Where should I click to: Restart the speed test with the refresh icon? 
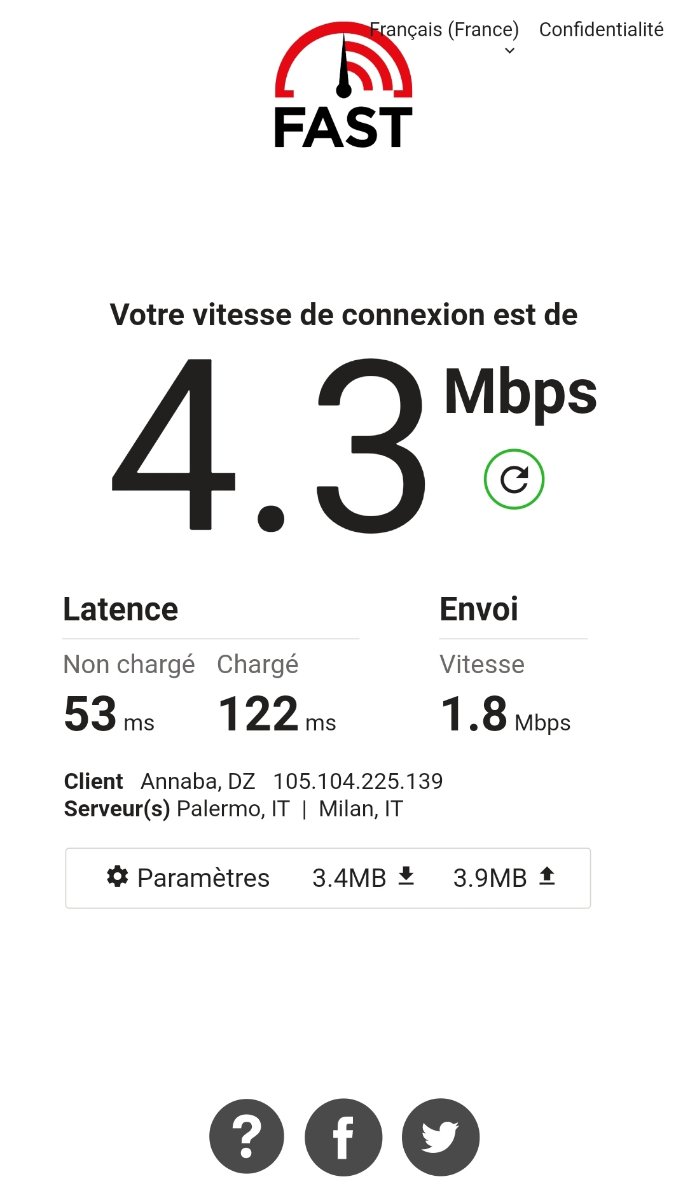click(x=514, y=480)
